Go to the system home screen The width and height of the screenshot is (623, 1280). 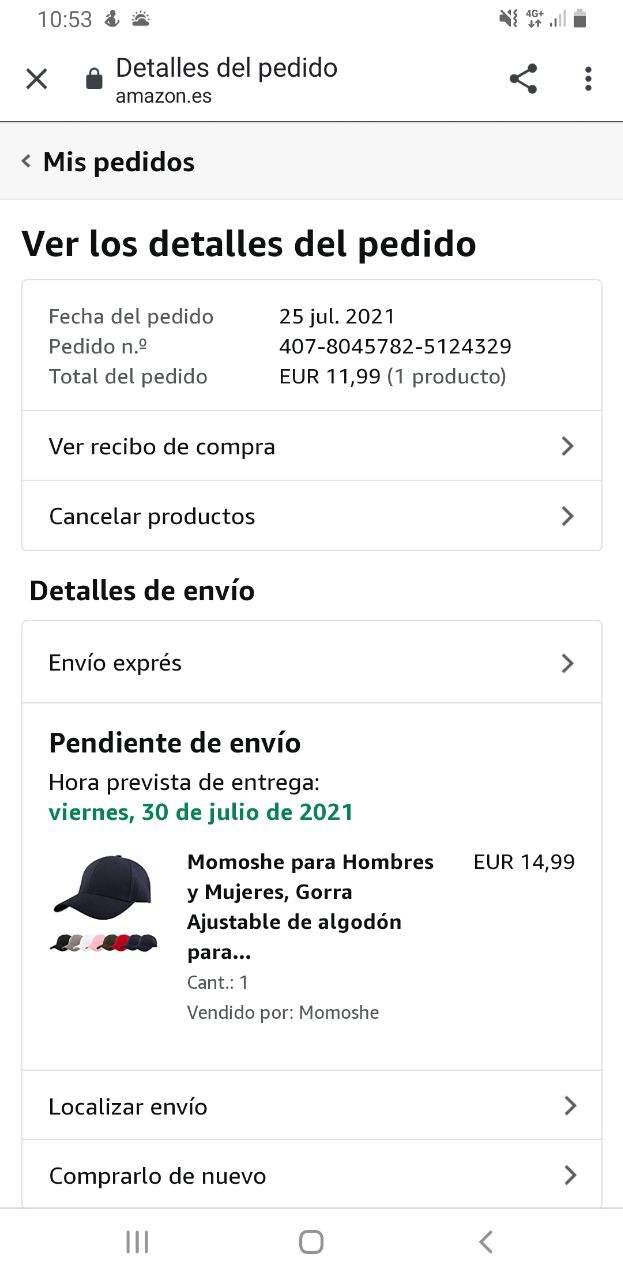click(x=311, y=1242)
